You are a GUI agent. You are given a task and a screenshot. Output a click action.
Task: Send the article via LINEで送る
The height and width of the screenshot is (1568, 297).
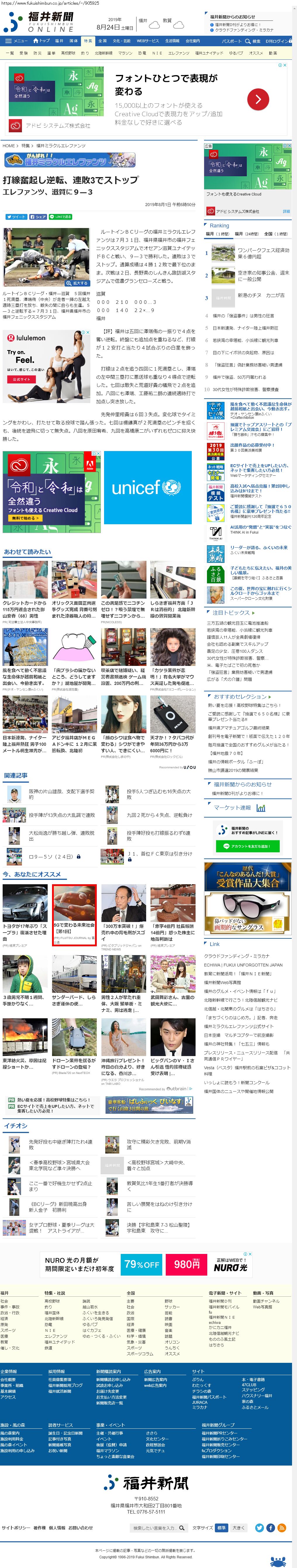tap(61, 217)
